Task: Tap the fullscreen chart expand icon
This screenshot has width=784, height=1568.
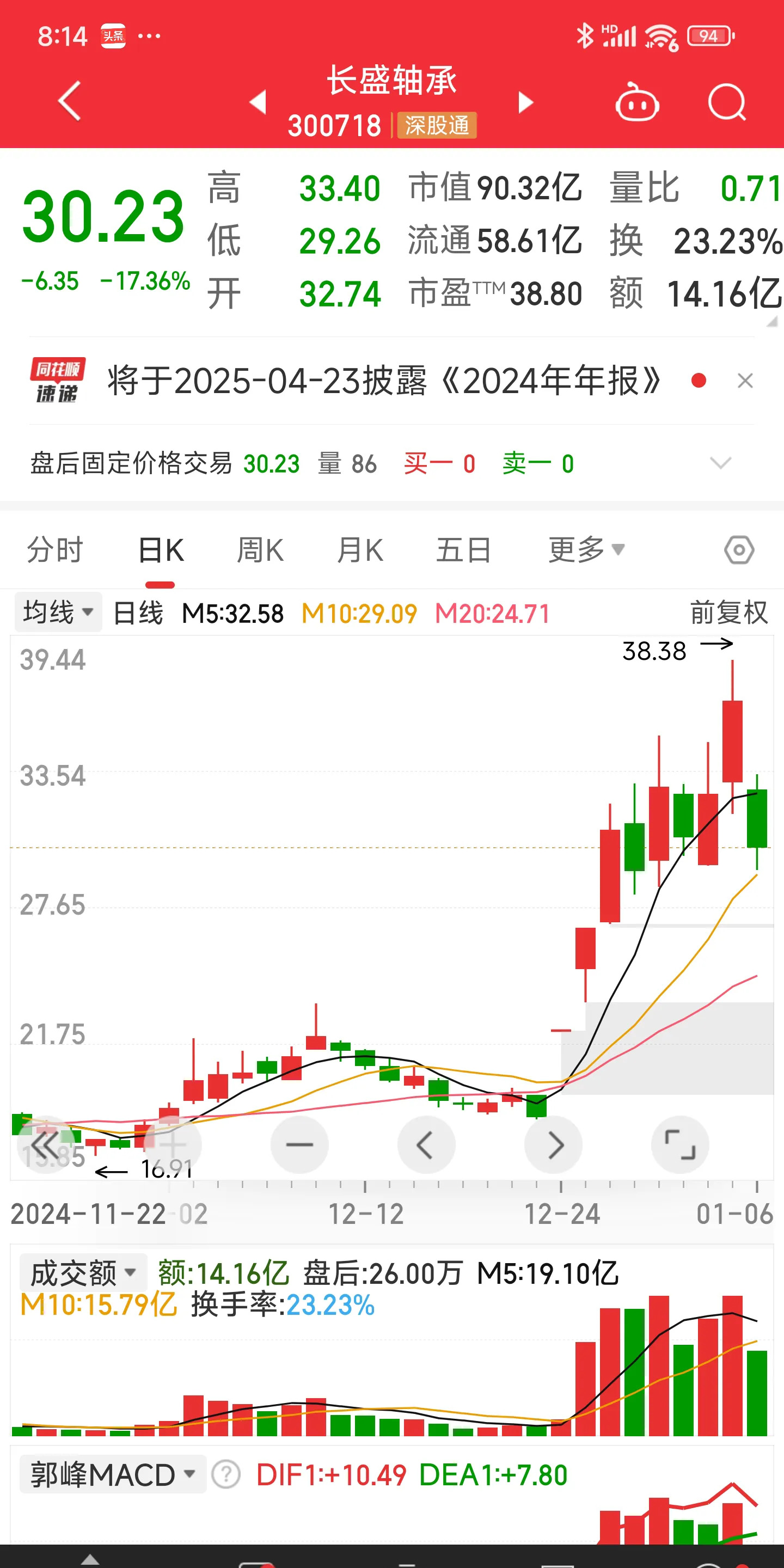Action: tap(680, 1144)
